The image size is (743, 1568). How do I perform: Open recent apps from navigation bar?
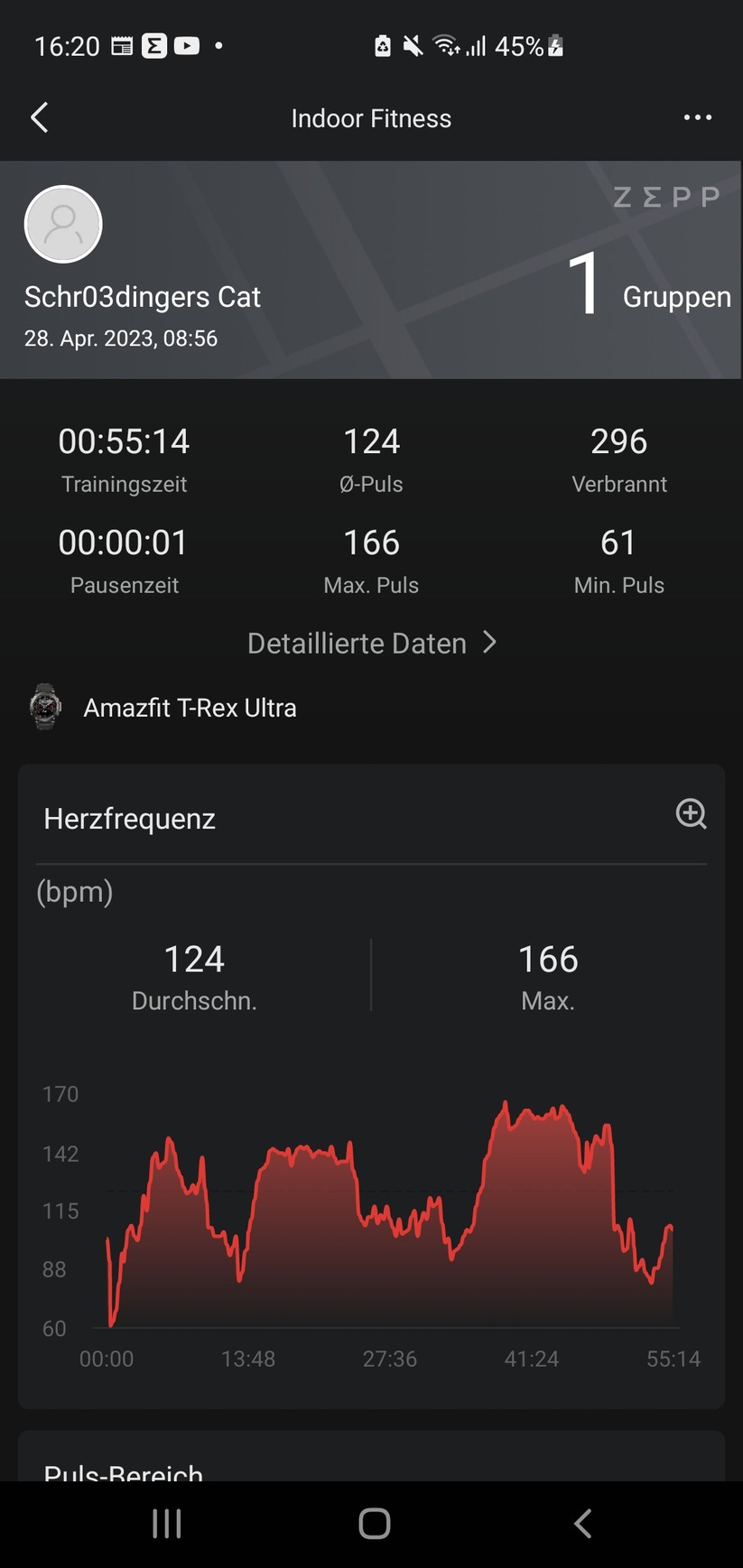pyautogui.click(x=167, y=1524)
